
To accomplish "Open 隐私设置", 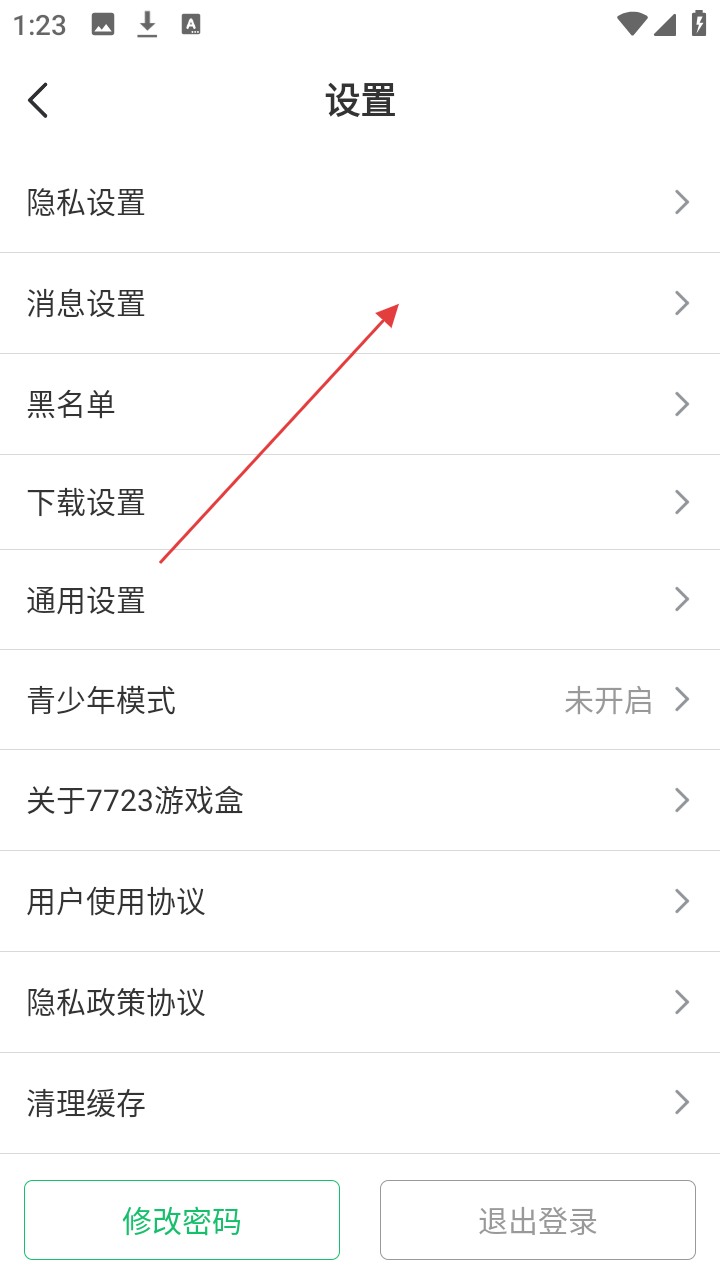I will point(360,203).
